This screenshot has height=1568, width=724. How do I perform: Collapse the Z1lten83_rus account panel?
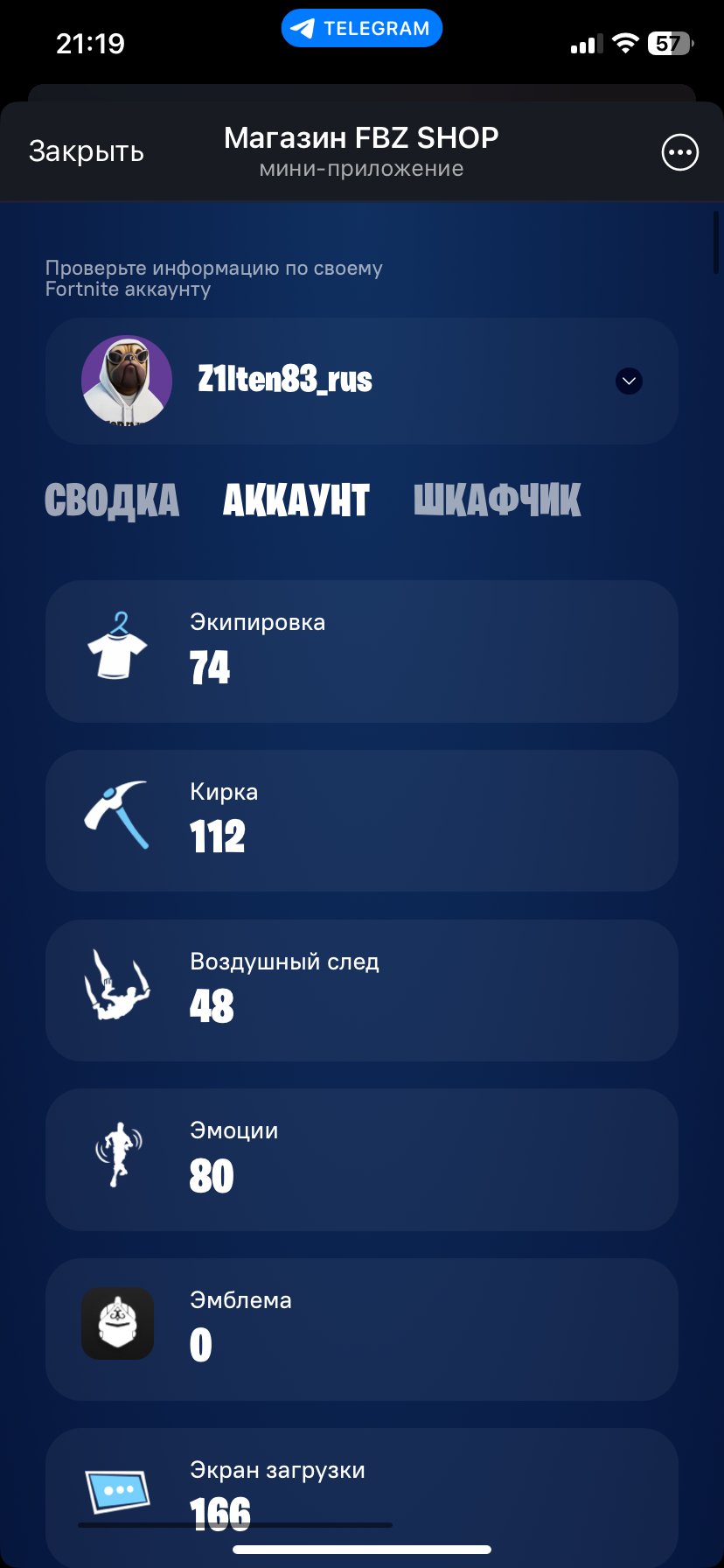pos(628,381)
